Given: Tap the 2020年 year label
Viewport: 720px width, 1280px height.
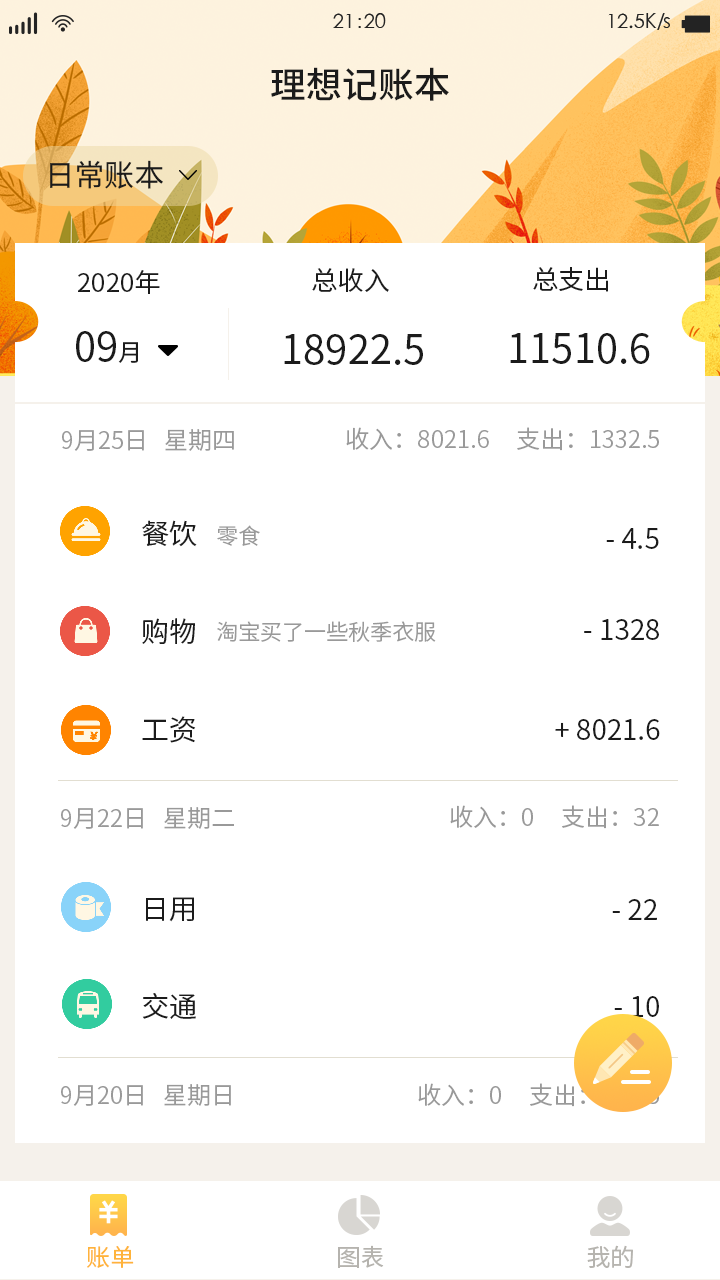Looking at the screenshot, I should [x=119, y=282].
